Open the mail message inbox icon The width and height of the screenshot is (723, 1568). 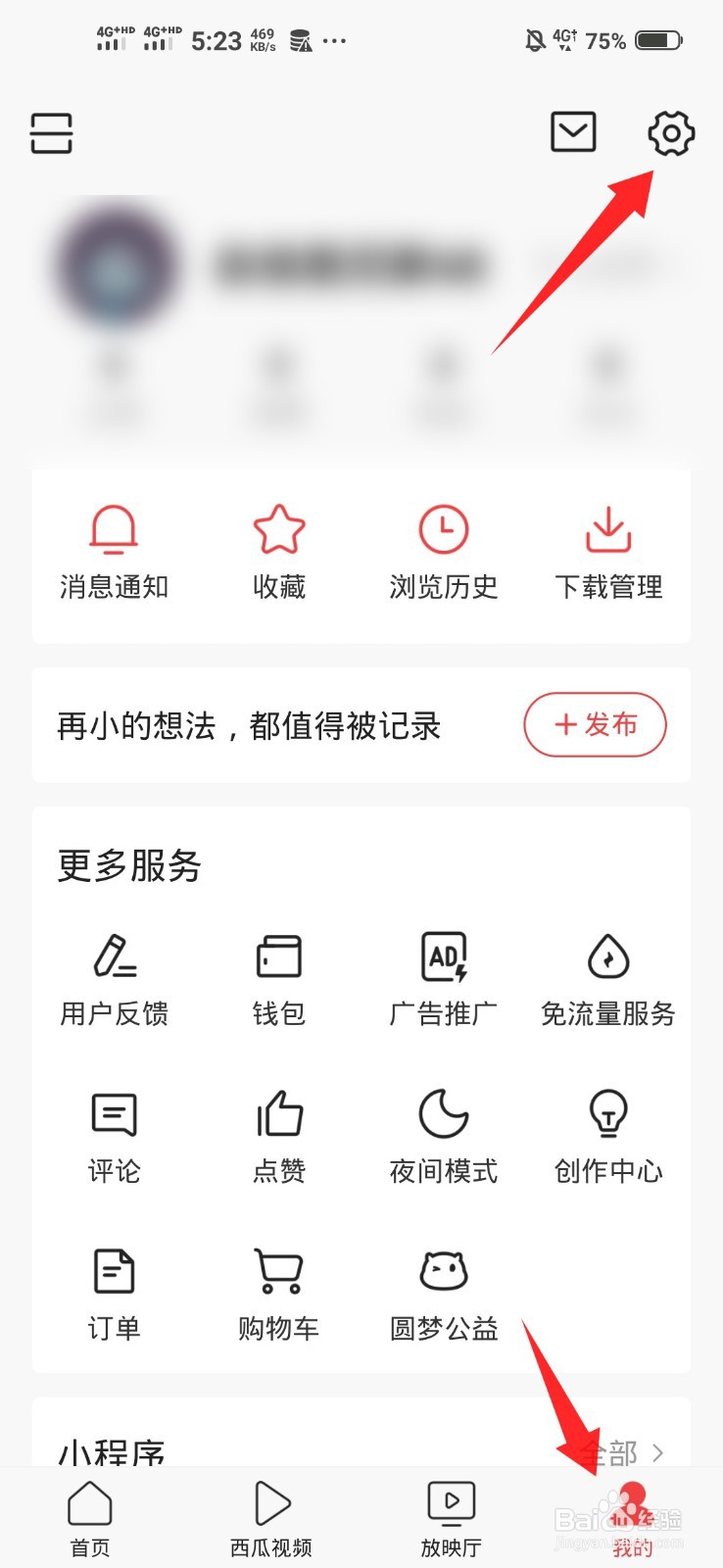[x=573, y=130]
